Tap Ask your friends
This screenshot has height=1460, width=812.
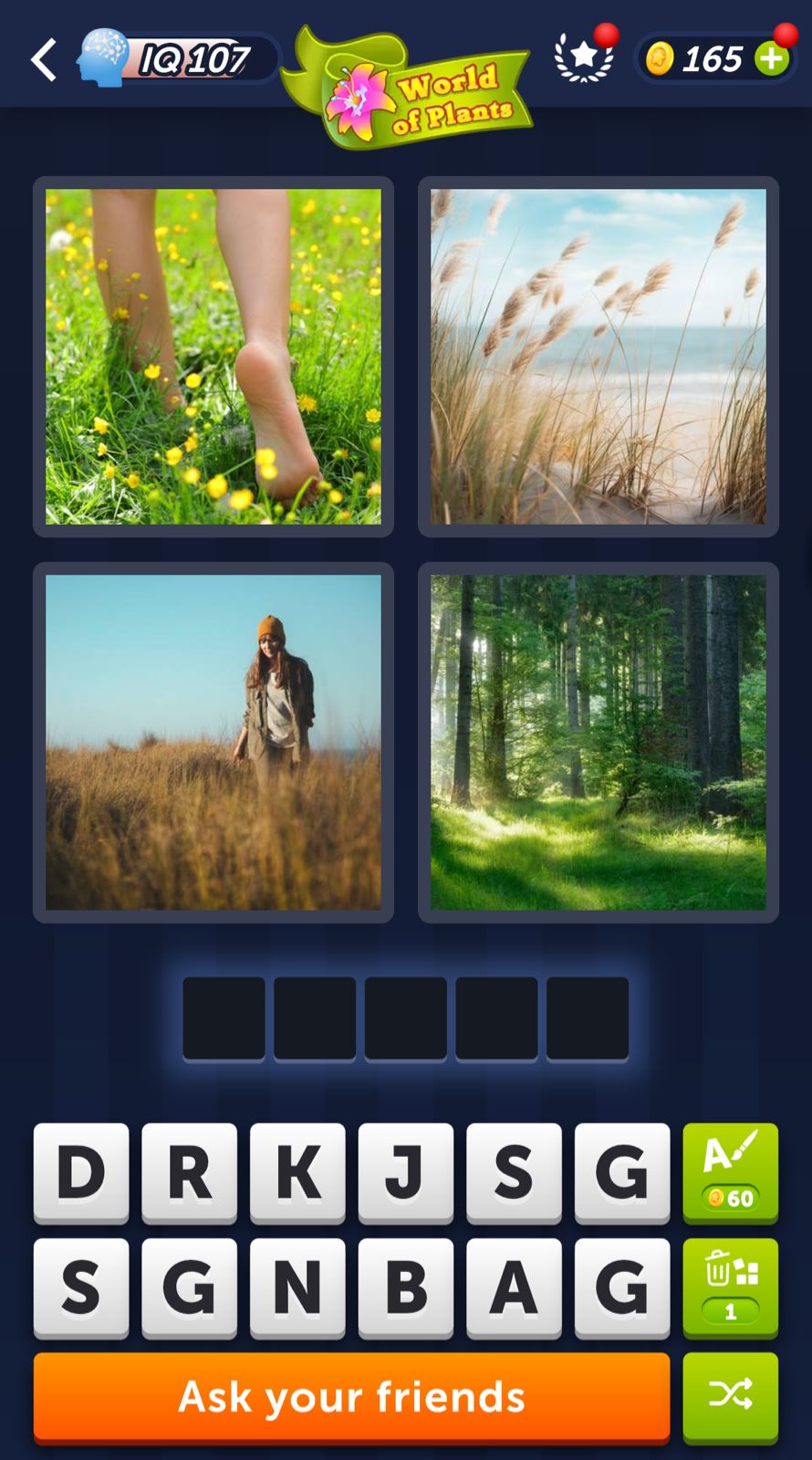tap(351, 1396)
